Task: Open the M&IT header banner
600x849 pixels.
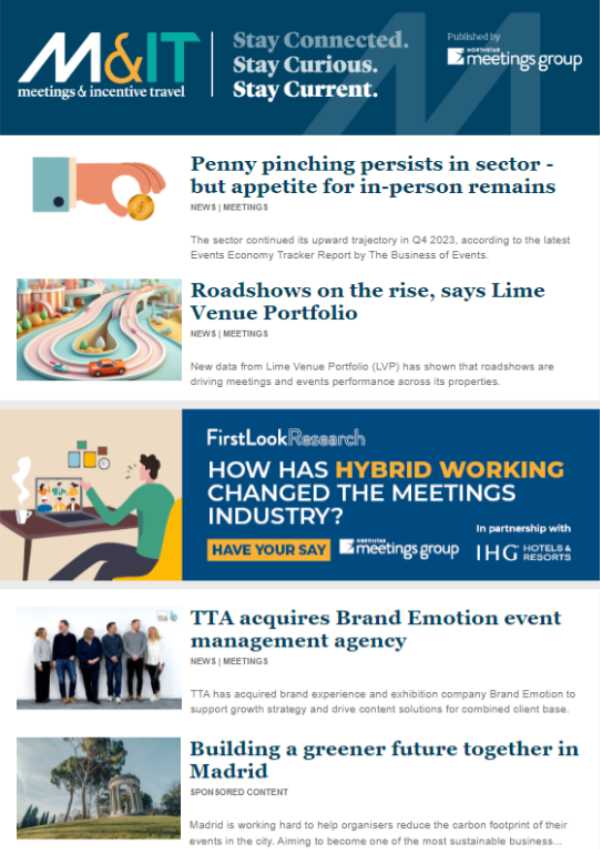Action: 300,67
